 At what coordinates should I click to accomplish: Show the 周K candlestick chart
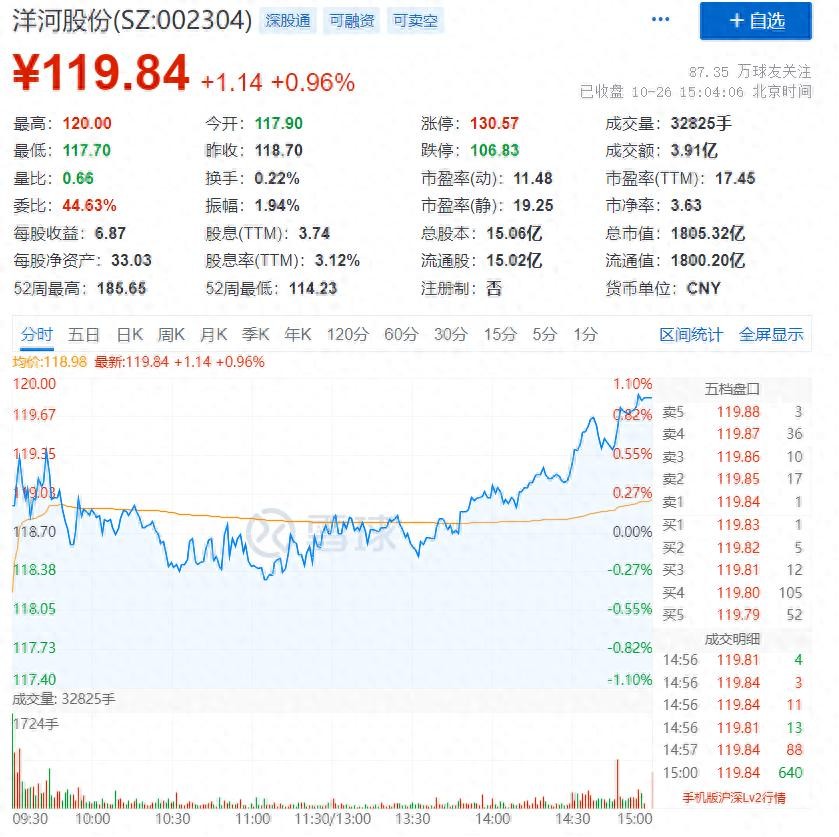point(172,335)
